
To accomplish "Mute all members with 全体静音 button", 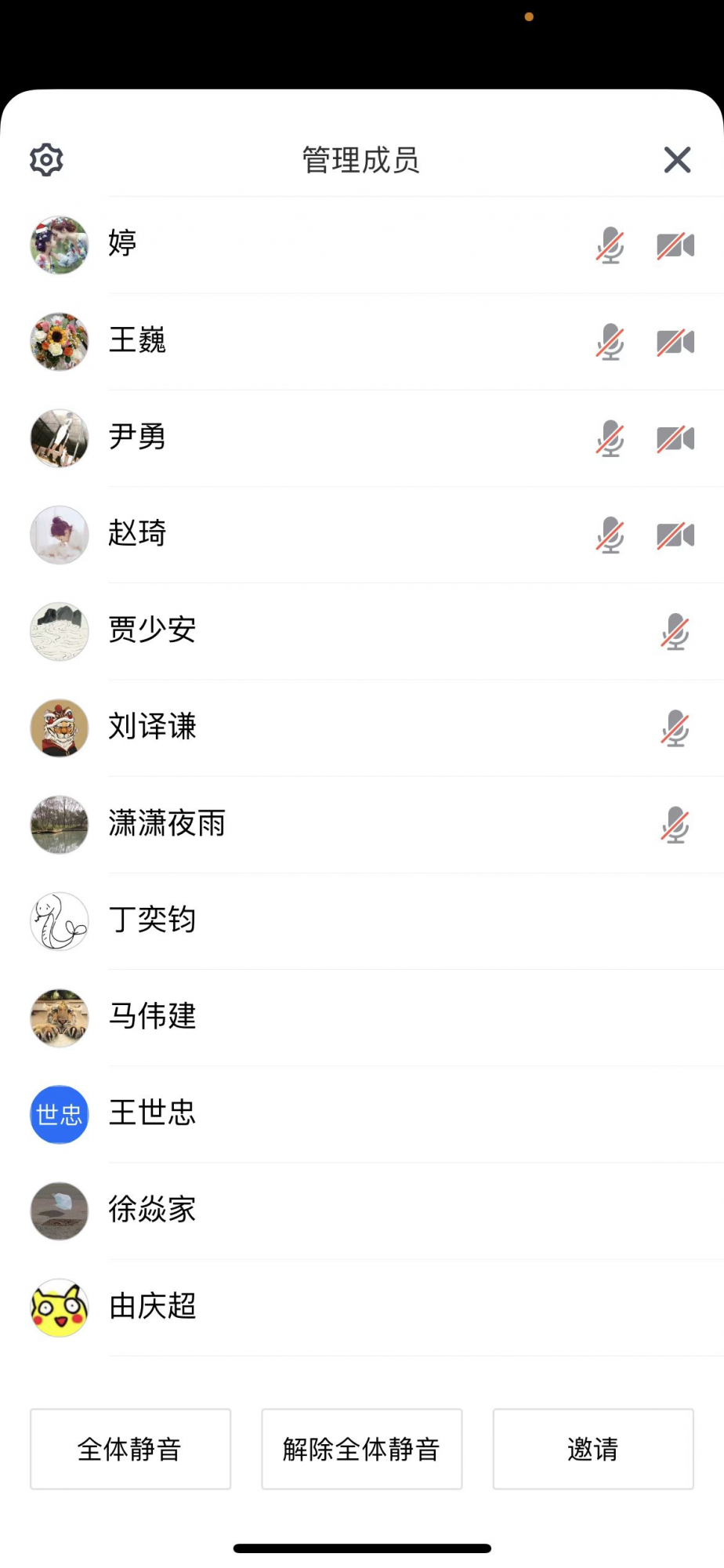I will (x=130, y=1449).
